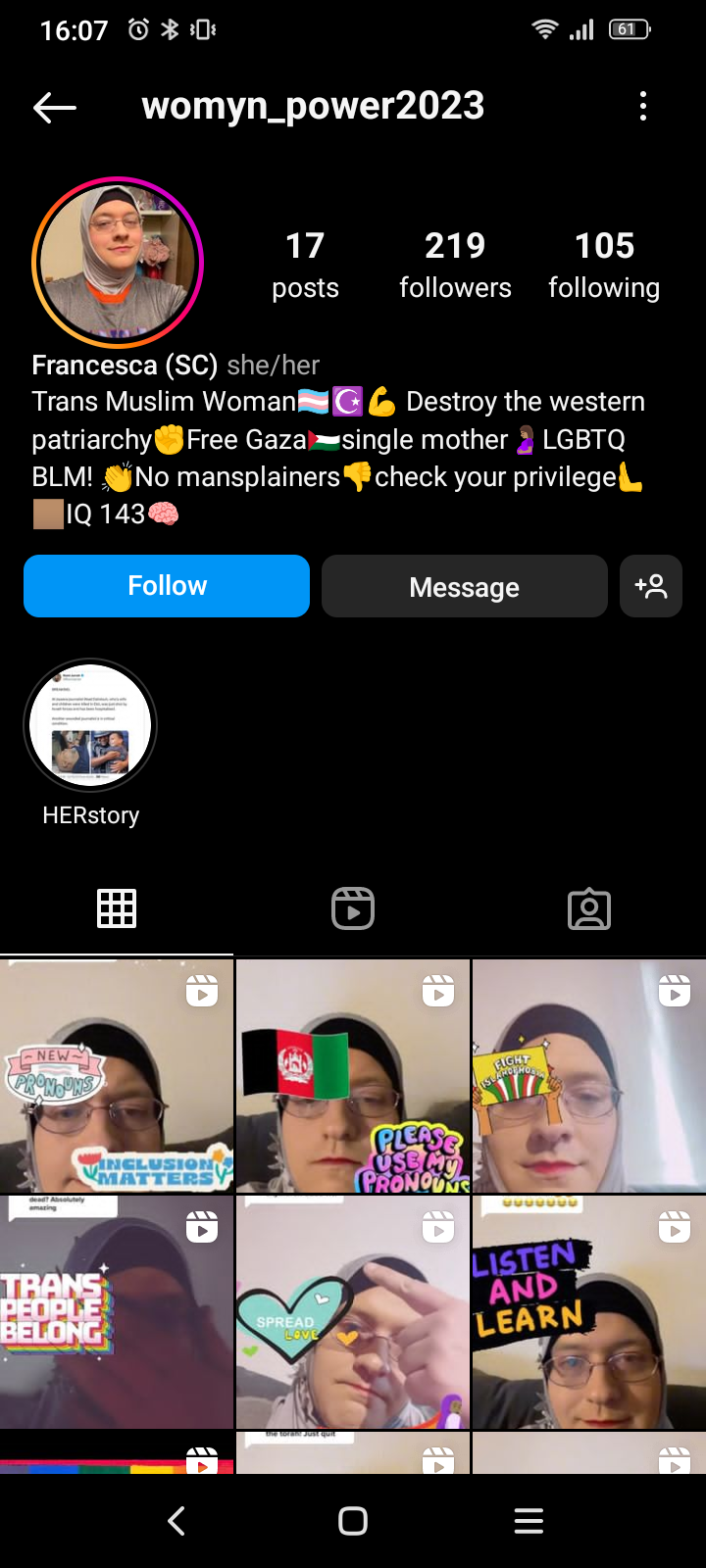
Task: Tap the Reels icon on the Afghan flag post
Action: point(436,992)
